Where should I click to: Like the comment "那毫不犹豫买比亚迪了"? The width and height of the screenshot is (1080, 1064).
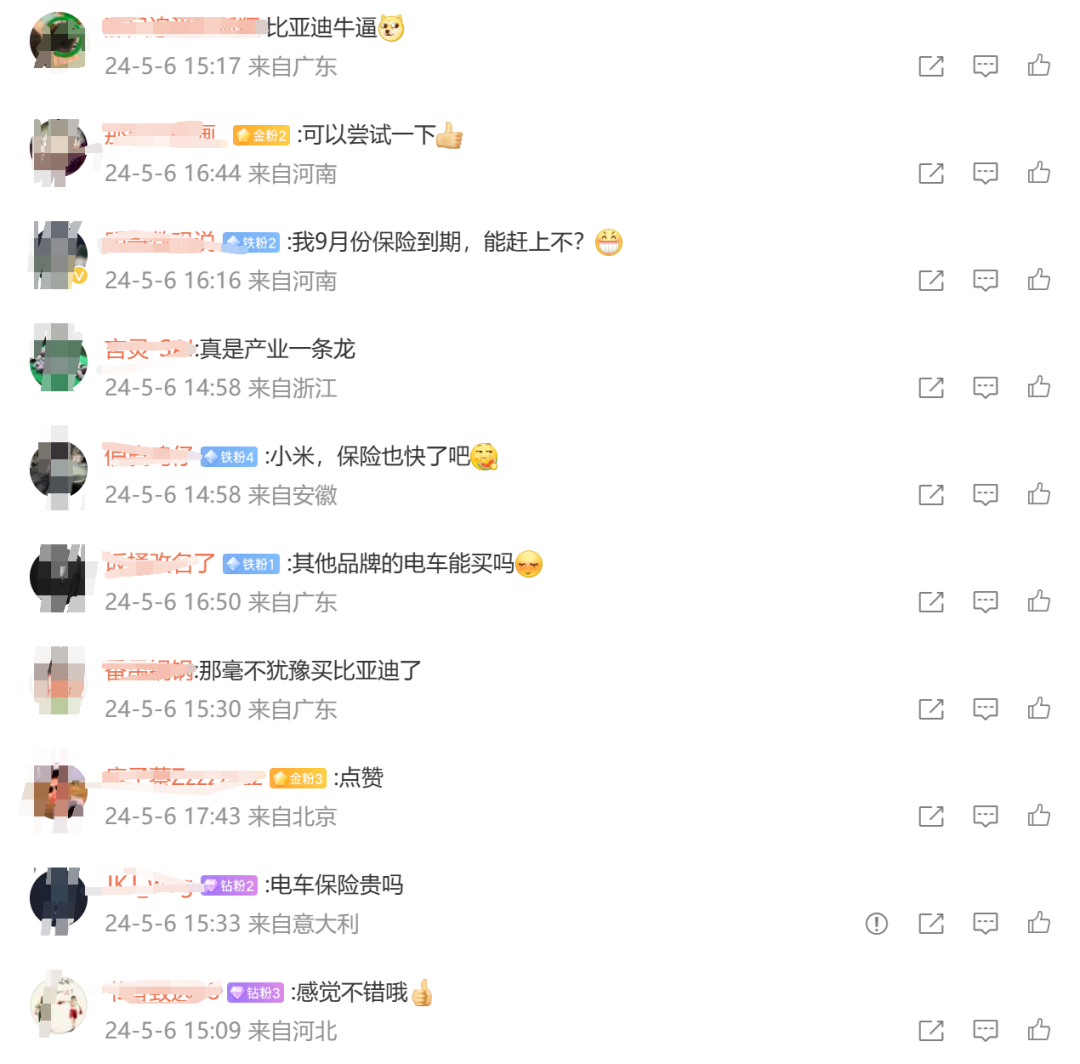pos(1039,708)
